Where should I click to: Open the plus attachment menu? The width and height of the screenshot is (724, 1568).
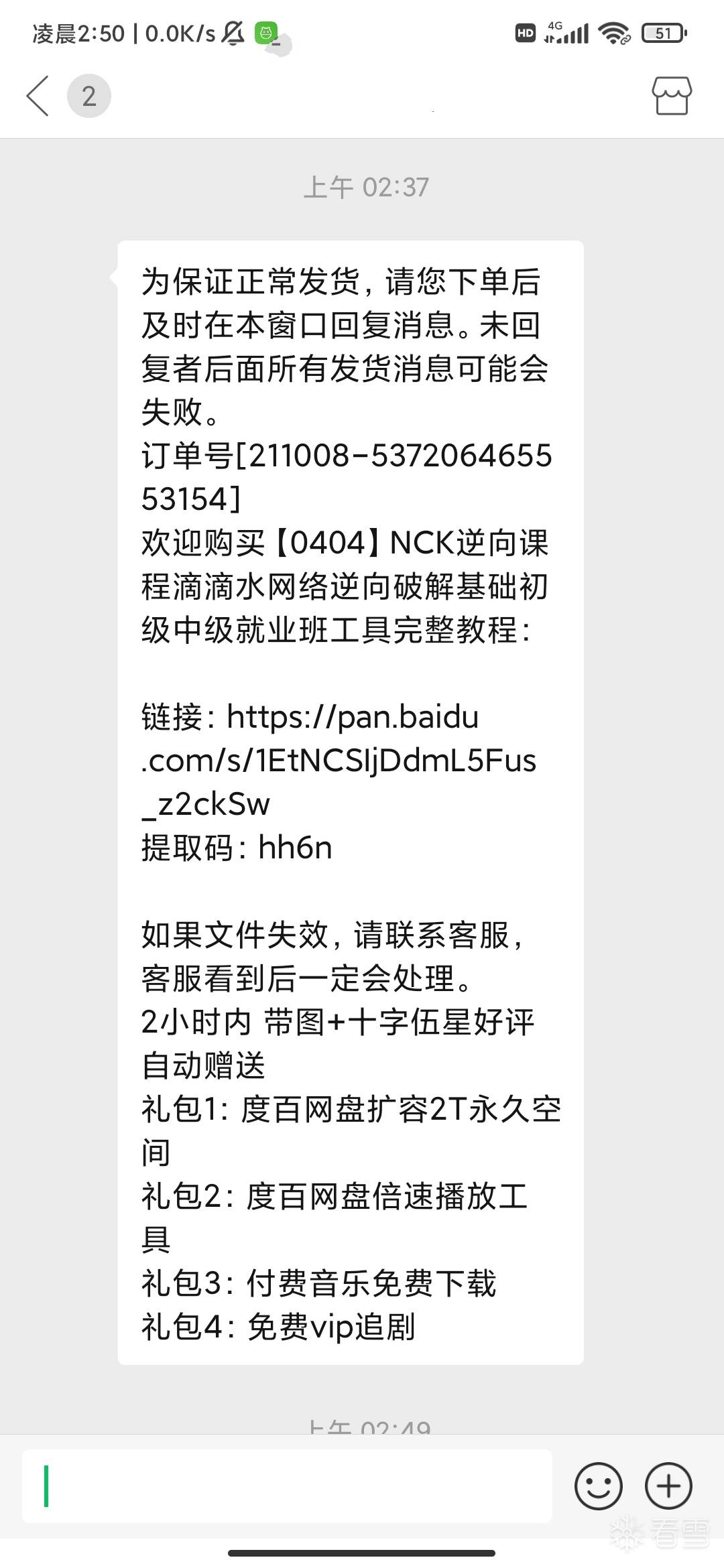[668, 1486]
